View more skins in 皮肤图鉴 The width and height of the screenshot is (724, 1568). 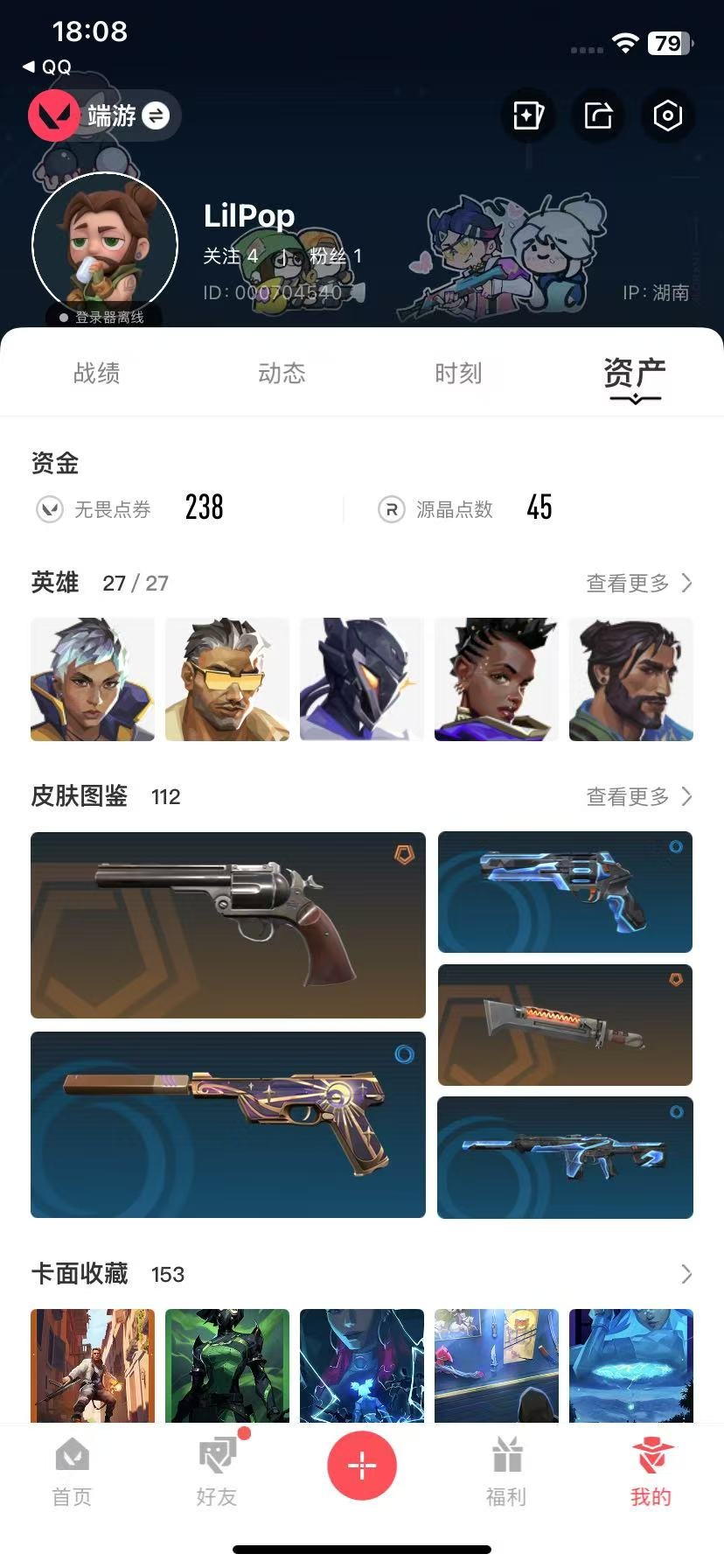(639, 796)
